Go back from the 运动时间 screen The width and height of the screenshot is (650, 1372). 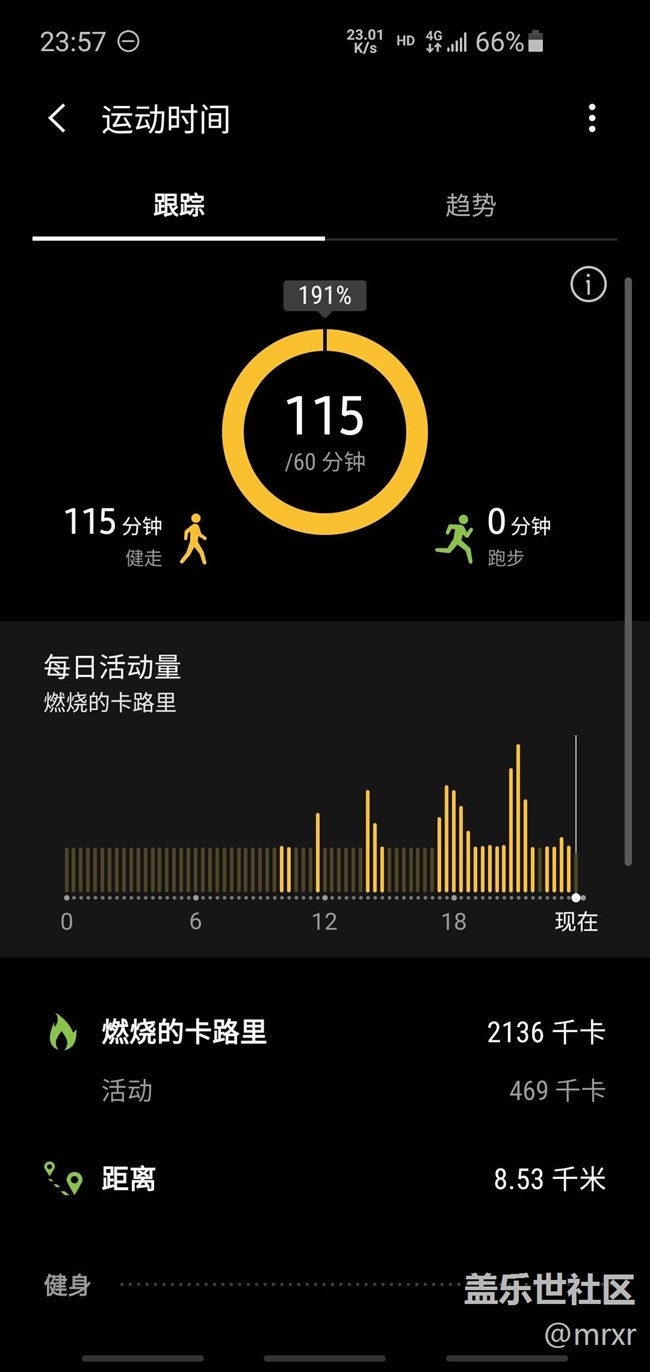point(57,119)
